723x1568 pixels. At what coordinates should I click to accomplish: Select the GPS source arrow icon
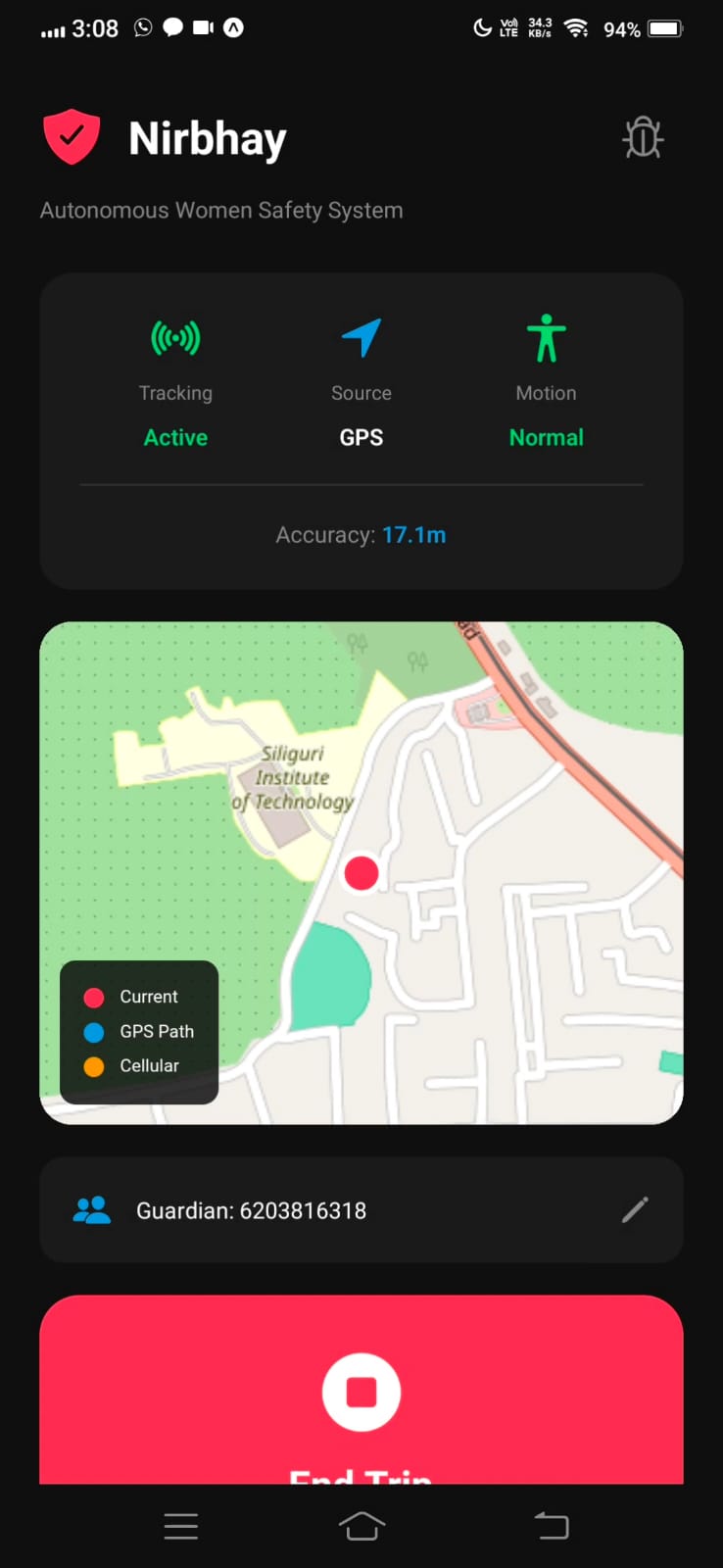361,337
